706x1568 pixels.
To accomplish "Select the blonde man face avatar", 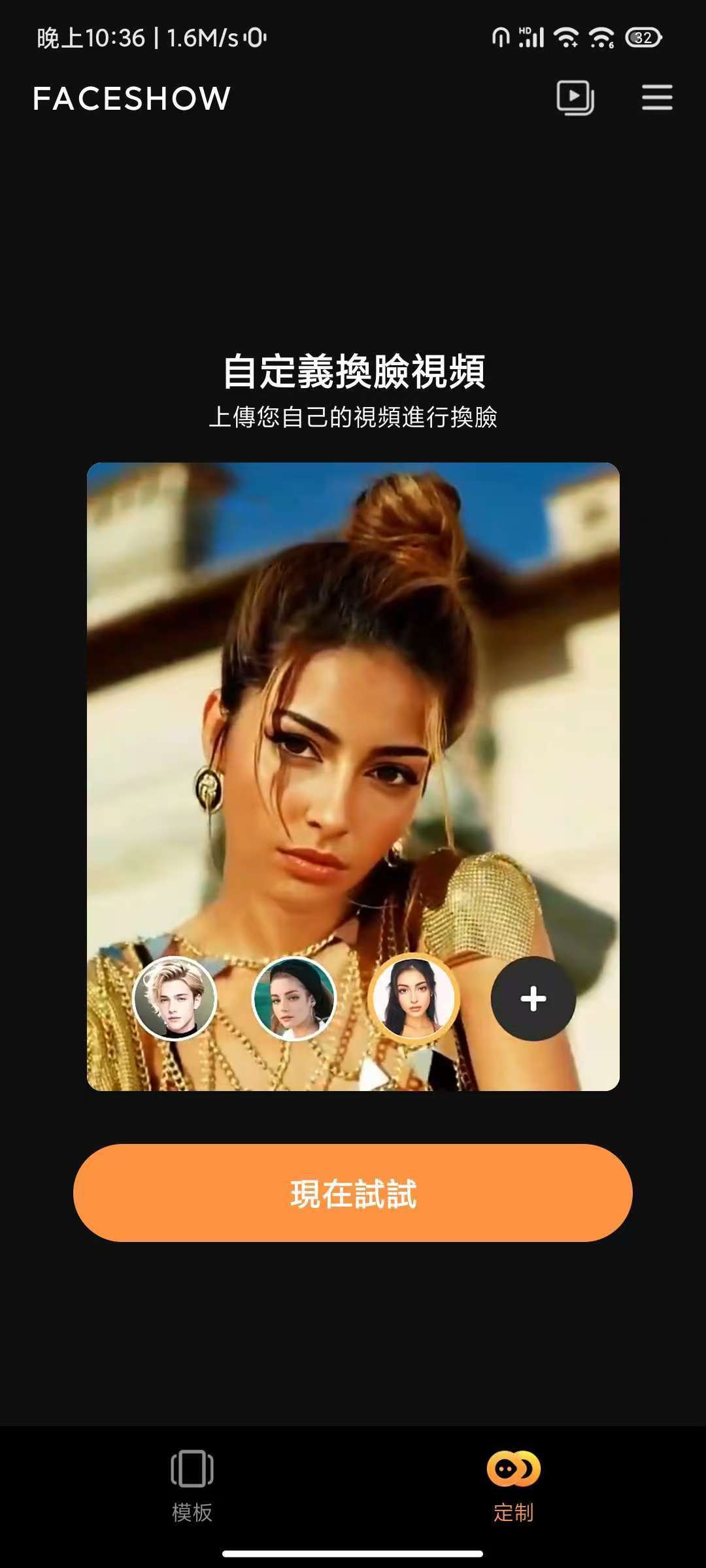I will (x=175, y=998).
